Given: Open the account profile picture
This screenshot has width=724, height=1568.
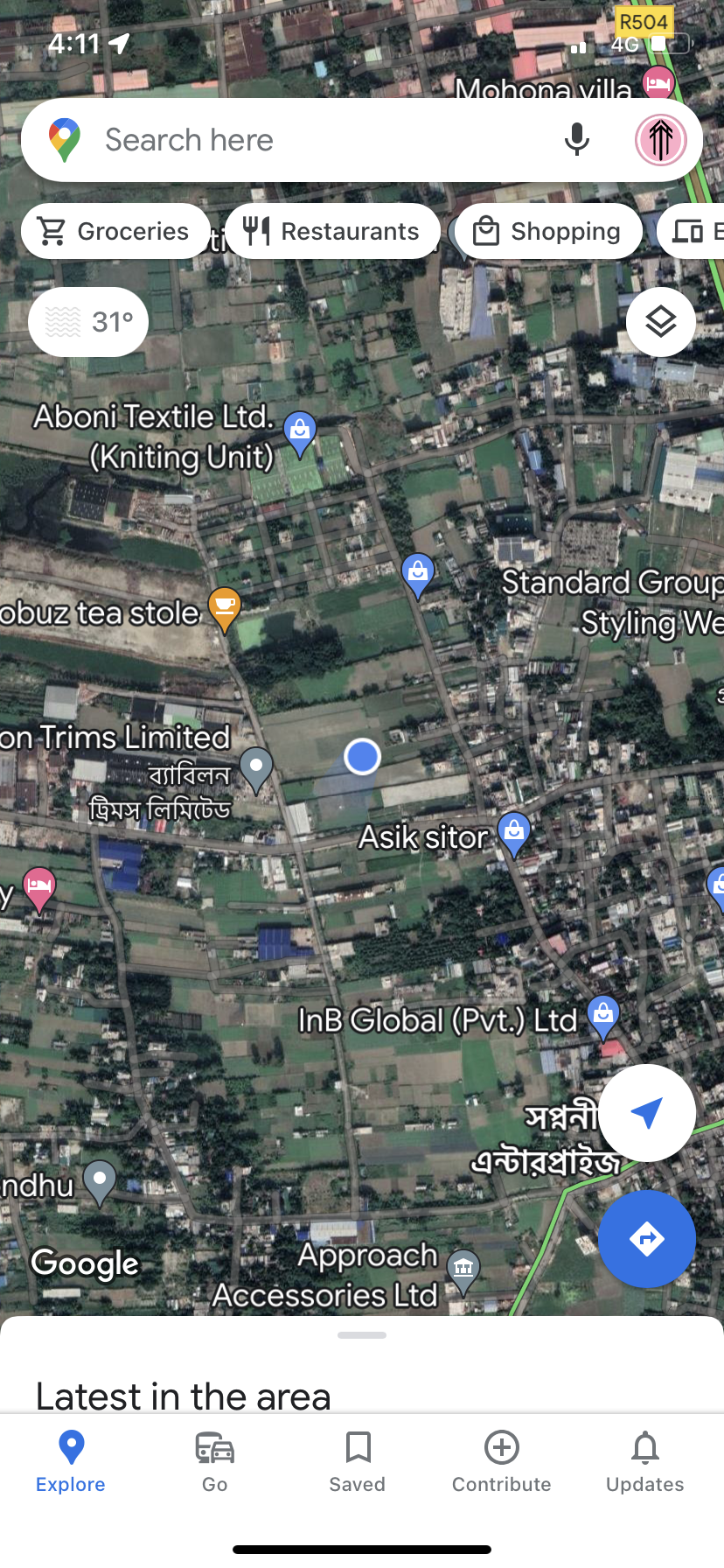Looking at the screenshot, I should pyautogui.click(x=660, y=140).
